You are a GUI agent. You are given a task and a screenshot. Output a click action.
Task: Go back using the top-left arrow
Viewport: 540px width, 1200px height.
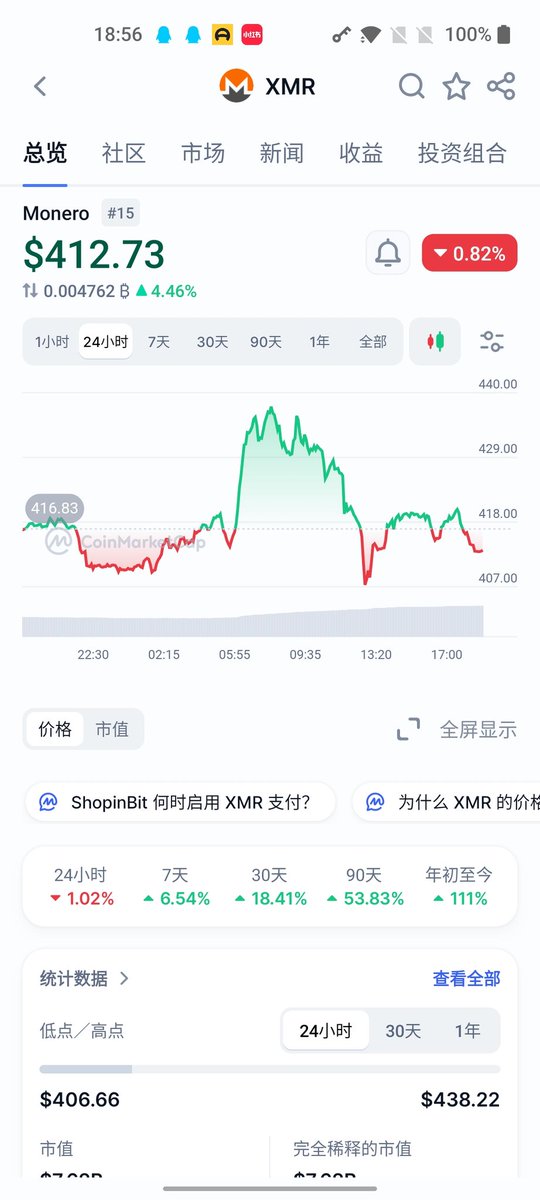coord(40,87)
